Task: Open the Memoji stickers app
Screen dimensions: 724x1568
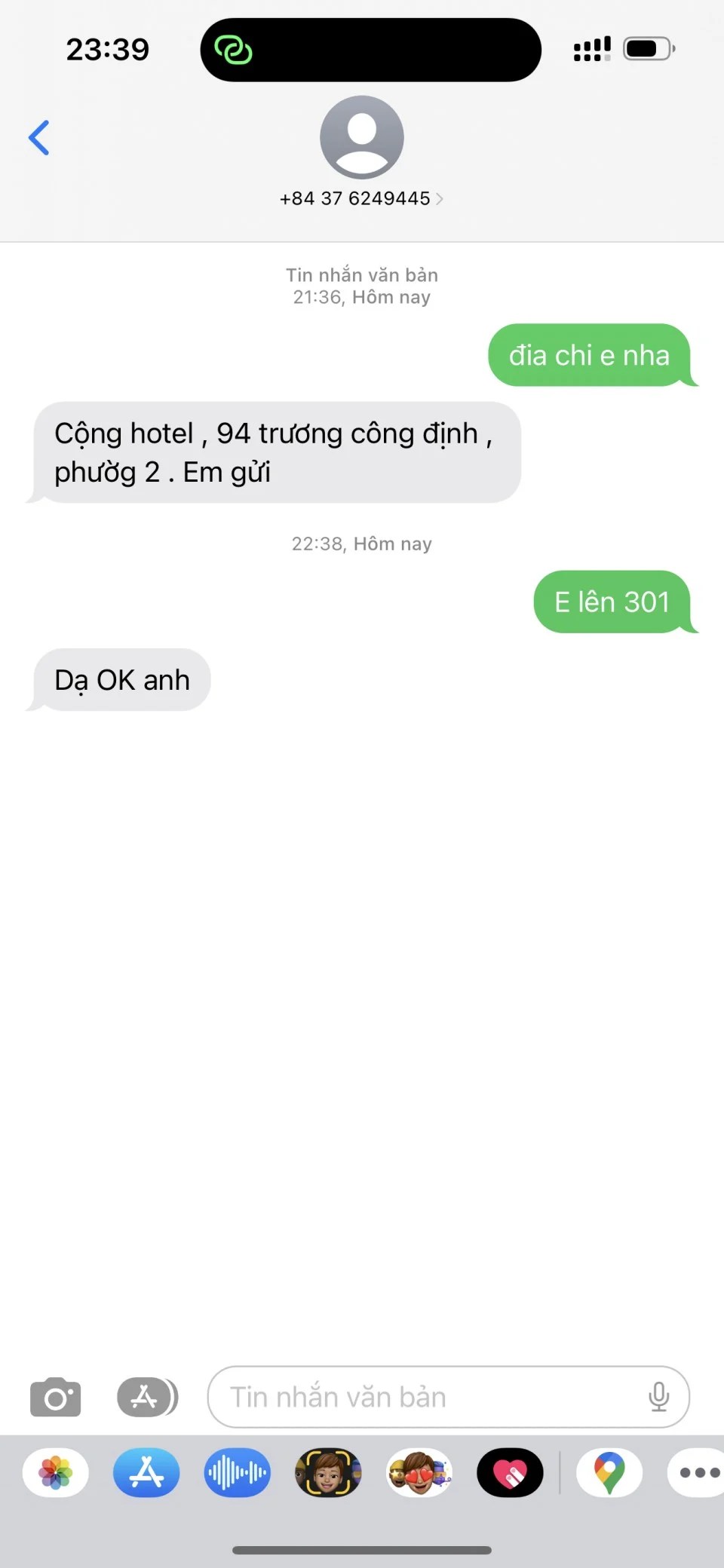Action: pyautogui.click(x=419, y=1472)
